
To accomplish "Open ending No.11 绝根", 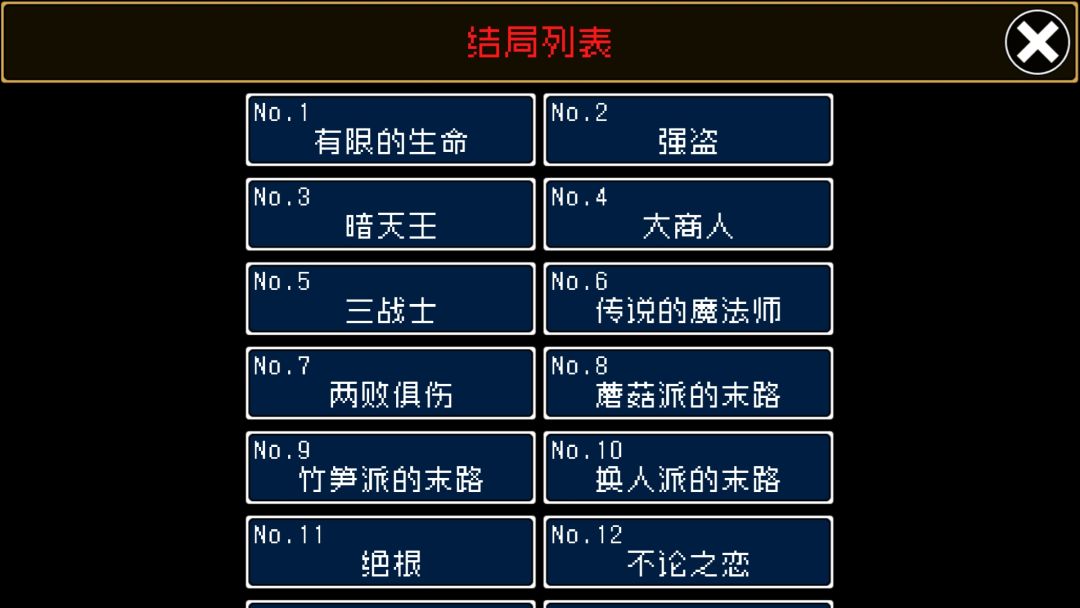I will (x=391, y=552).
